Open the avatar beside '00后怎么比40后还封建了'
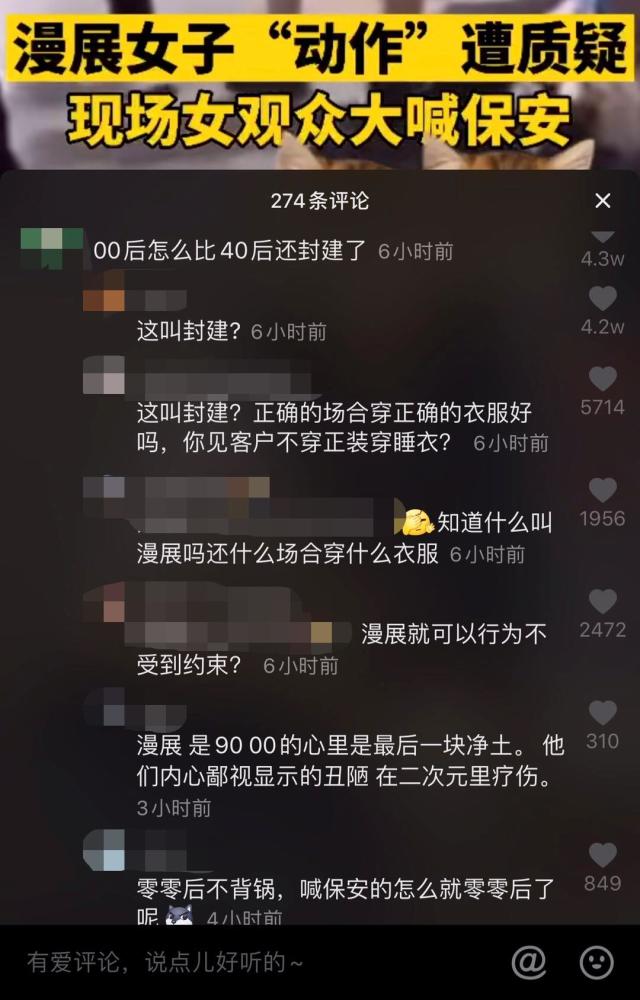 click(x=52, y=245)
